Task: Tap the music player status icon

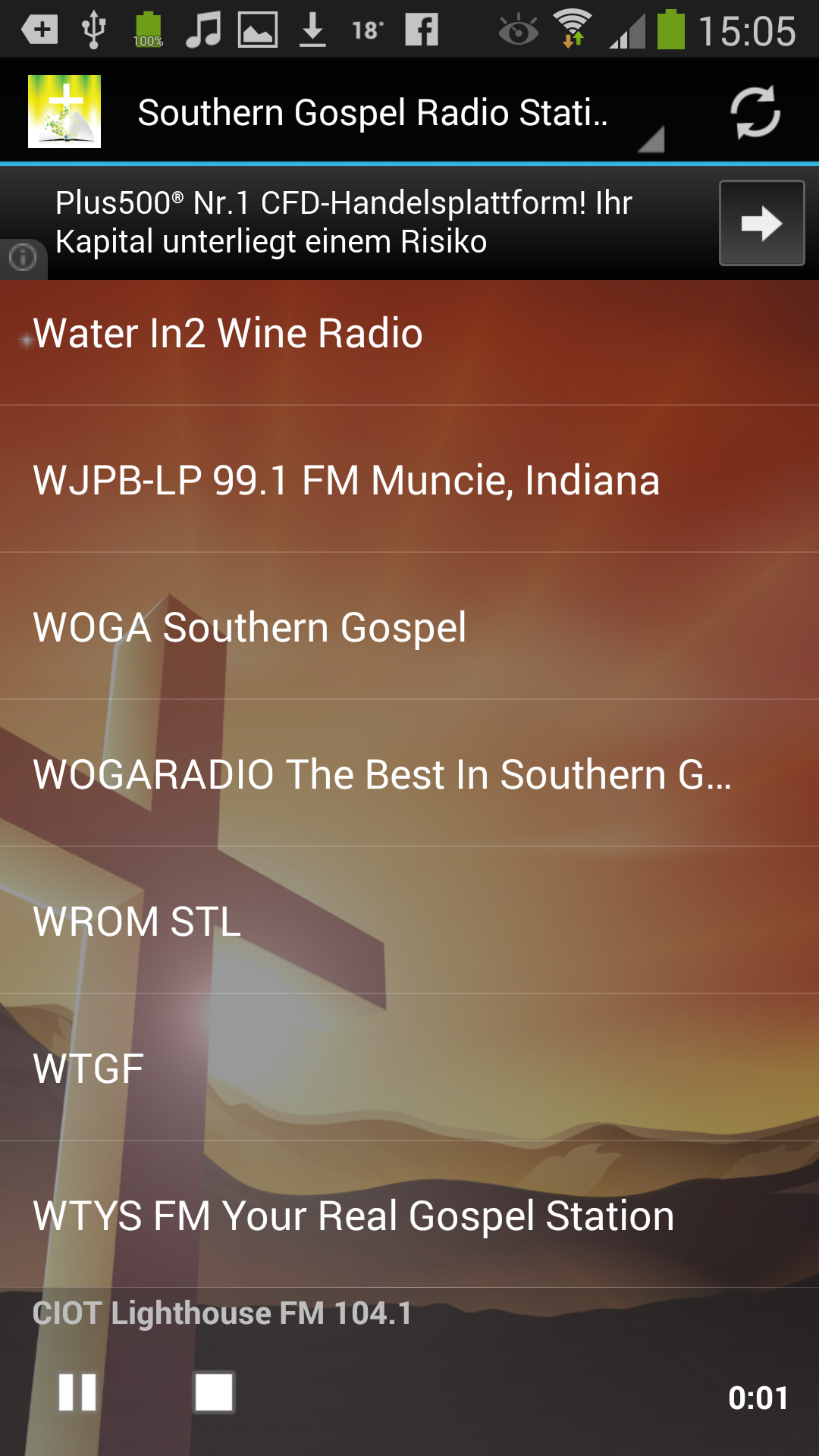Action: (203, 30)
